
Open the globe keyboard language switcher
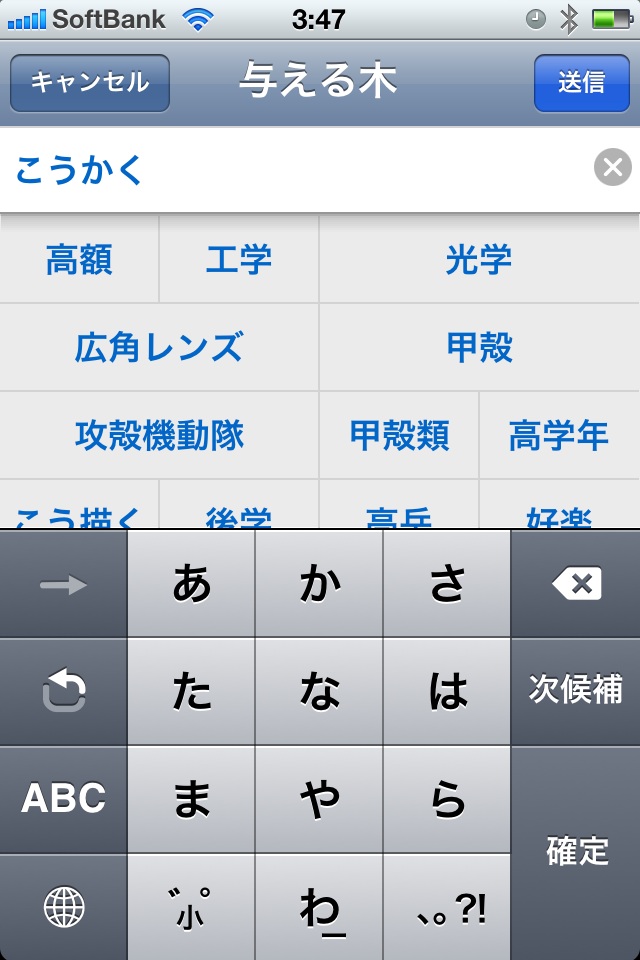(x=63, y=907)
